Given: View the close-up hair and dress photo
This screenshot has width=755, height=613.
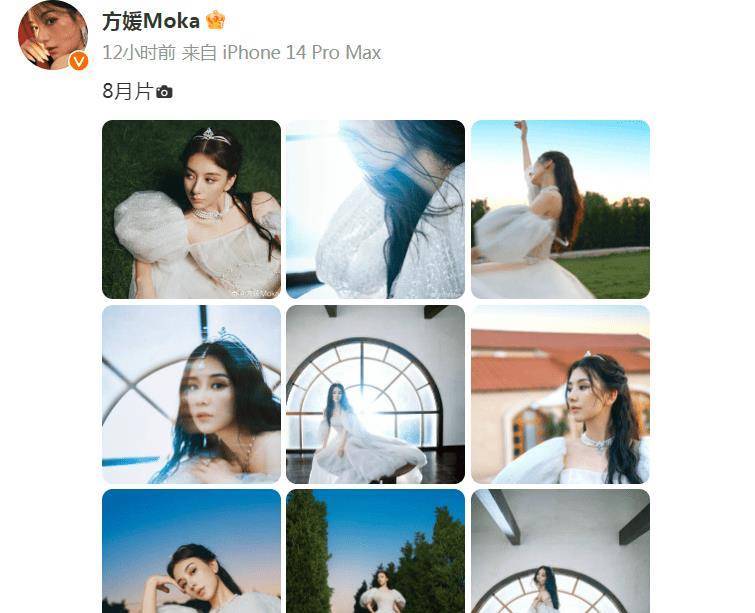Looking at the screenshot, I should 375,209.
